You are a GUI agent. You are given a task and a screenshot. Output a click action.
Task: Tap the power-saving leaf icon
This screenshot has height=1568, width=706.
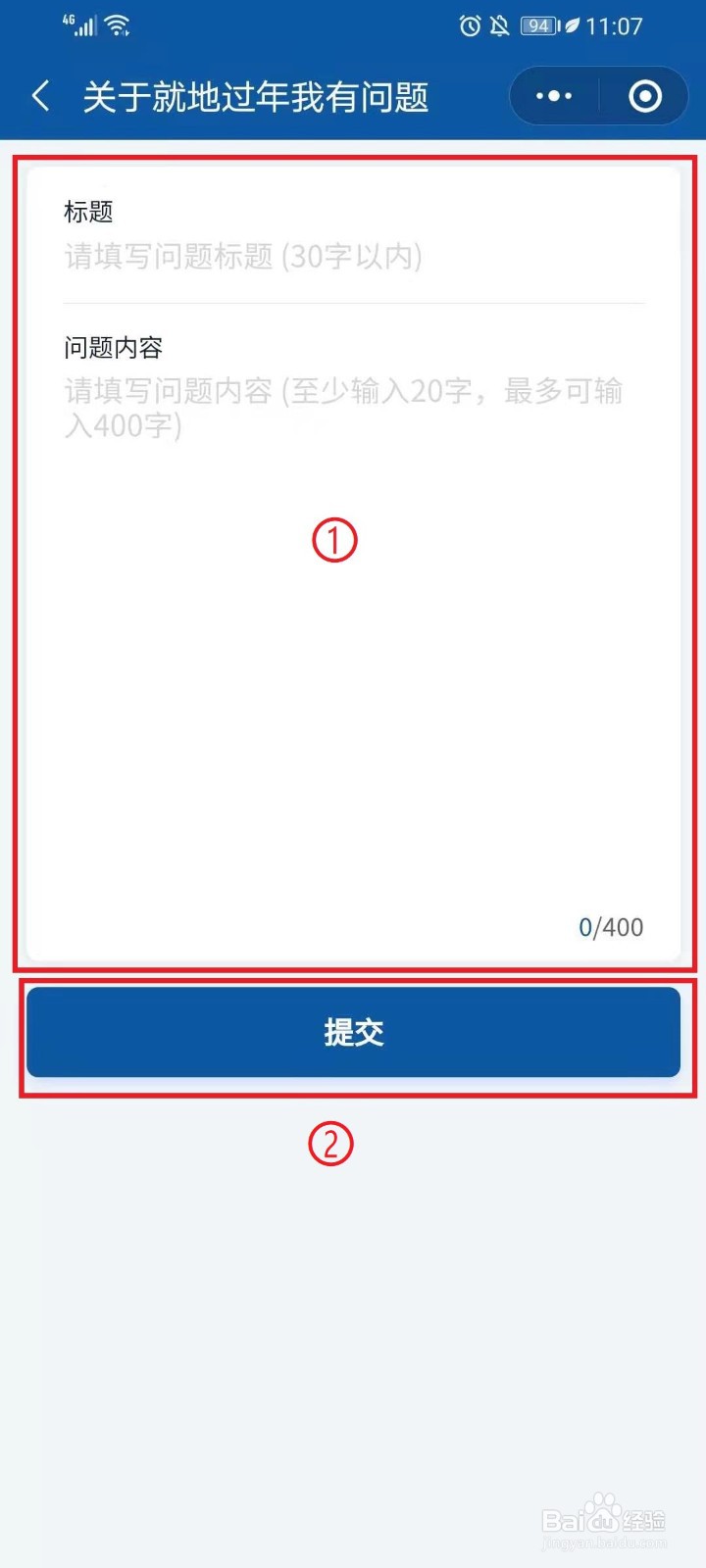point(574,26)
